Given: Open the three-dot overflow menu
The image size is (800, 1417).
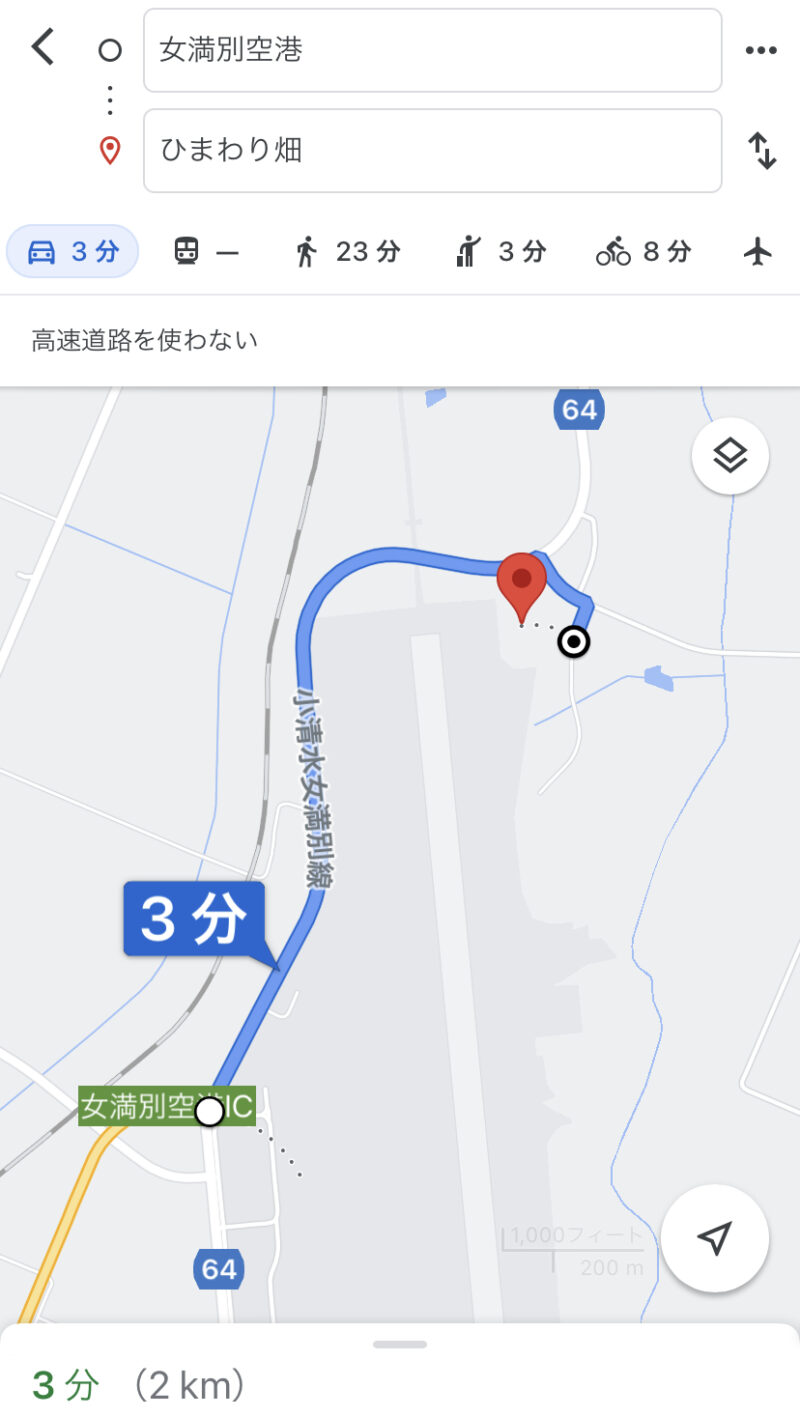Looking at the screenshot, I should [x=761, y=51].
